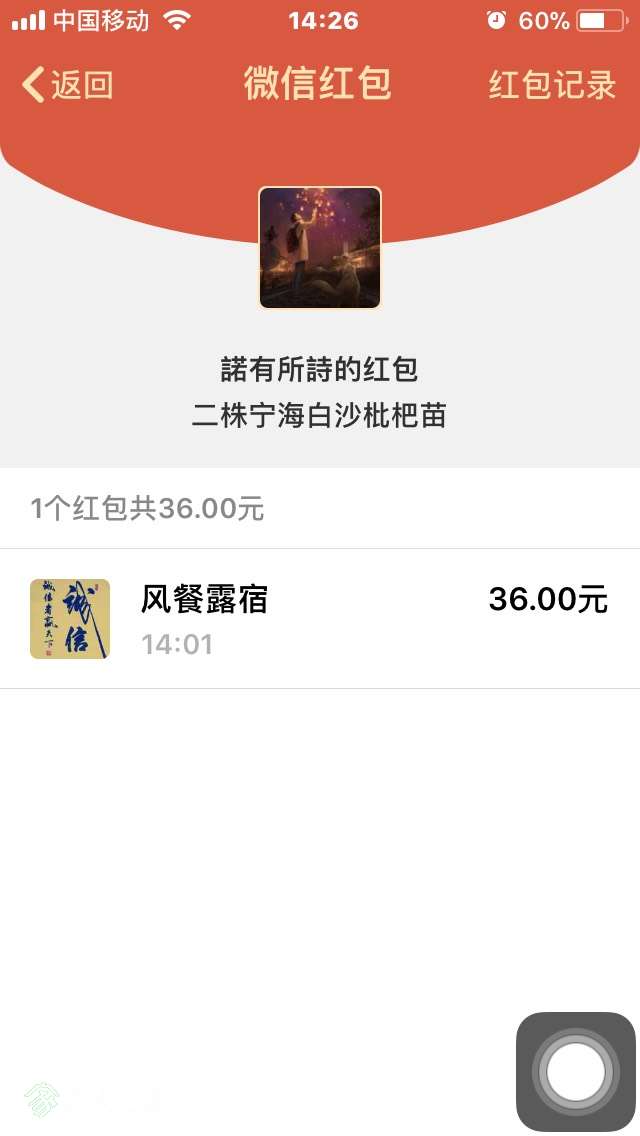This screenshot has height=1136, width=640.
Task: Tap the AssistiveTouch floating button
Action: coord(575,1072)
